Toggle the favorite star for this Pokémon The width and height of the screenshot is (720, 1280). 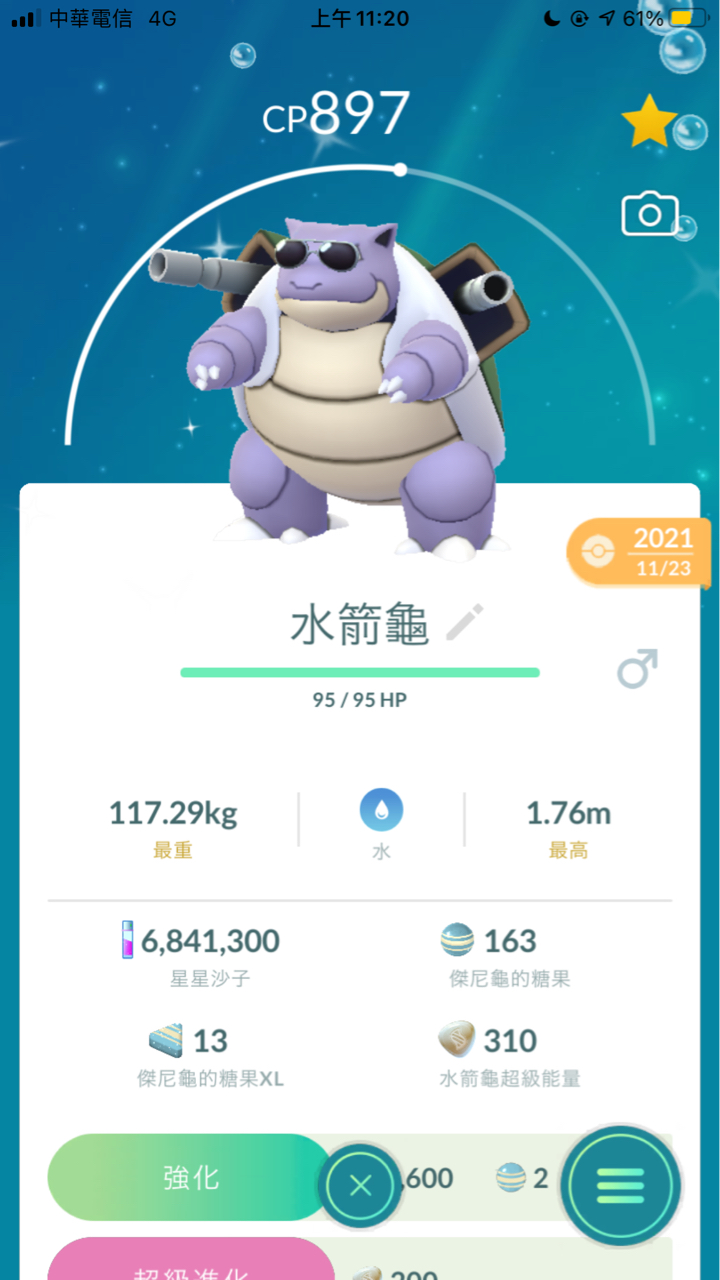coord(649,122)
